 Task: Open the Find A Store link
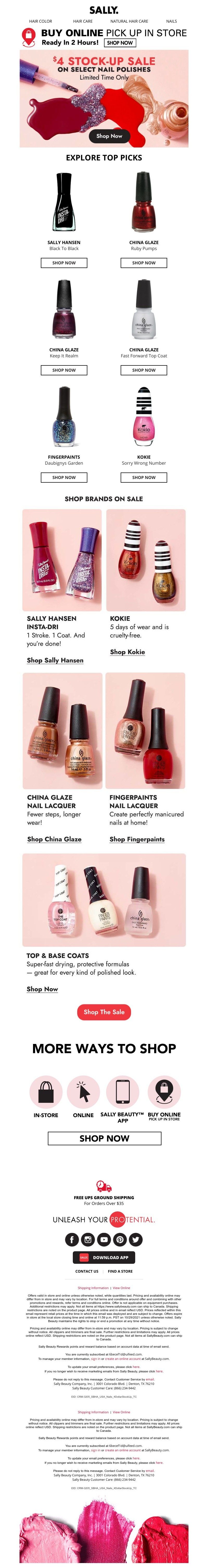[120, 1272]
